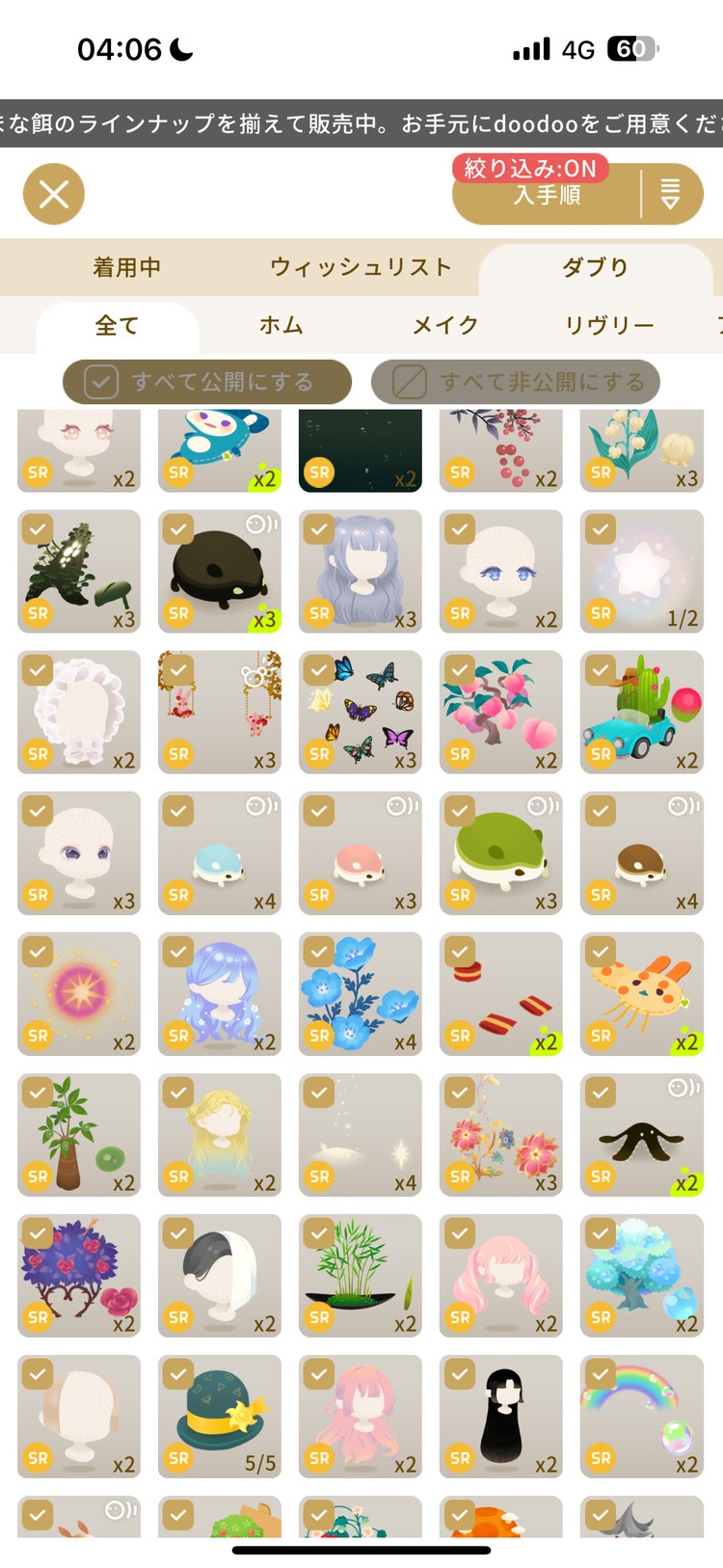Close the item list with the X button
Viewport: 723px width, 1568px height.
point(54,195)
